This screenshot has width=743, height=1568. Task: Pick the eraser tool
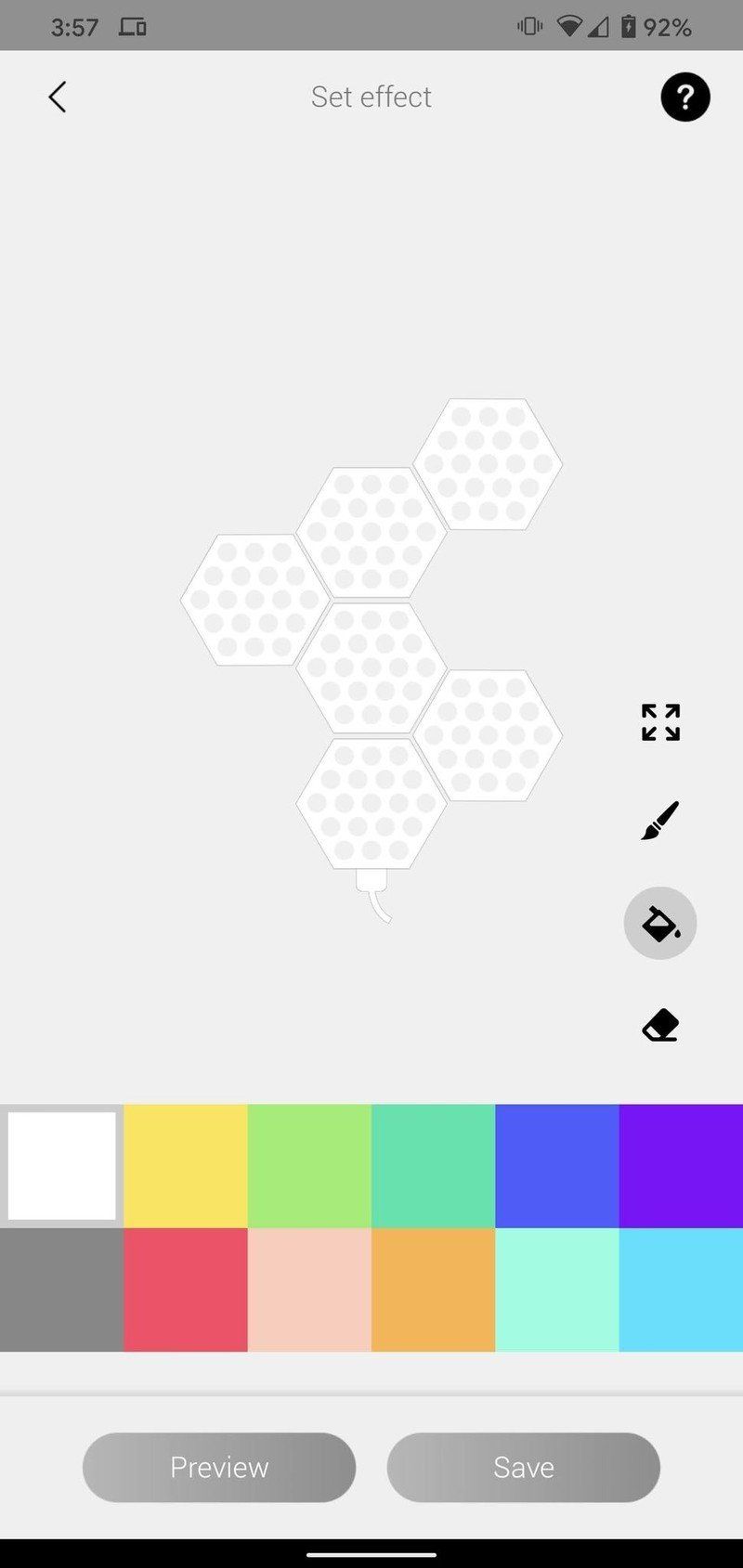pyautogui.click(x=660, y=1026)
